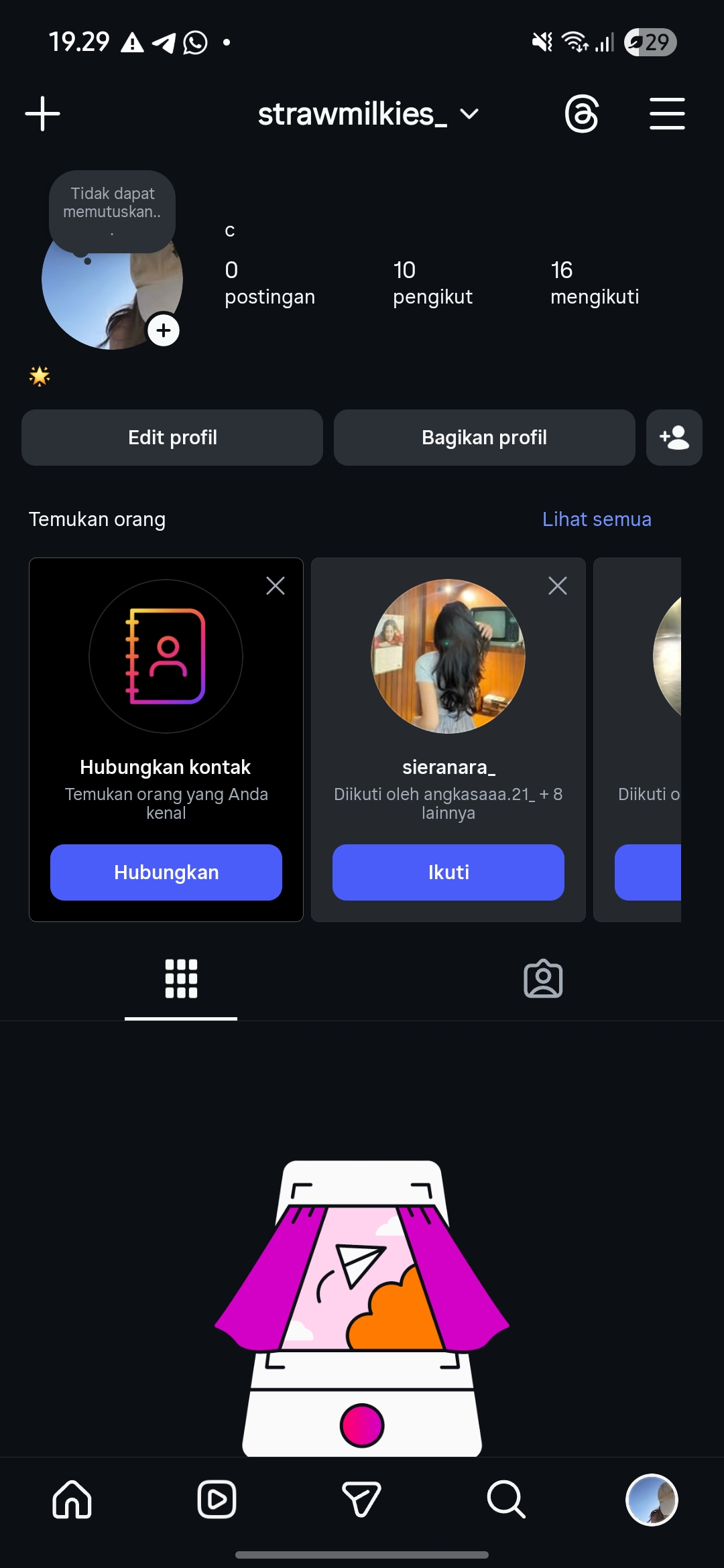Open the Search tab
The height and width of the screenshot is (1568, 724).
click(506, 1499)
